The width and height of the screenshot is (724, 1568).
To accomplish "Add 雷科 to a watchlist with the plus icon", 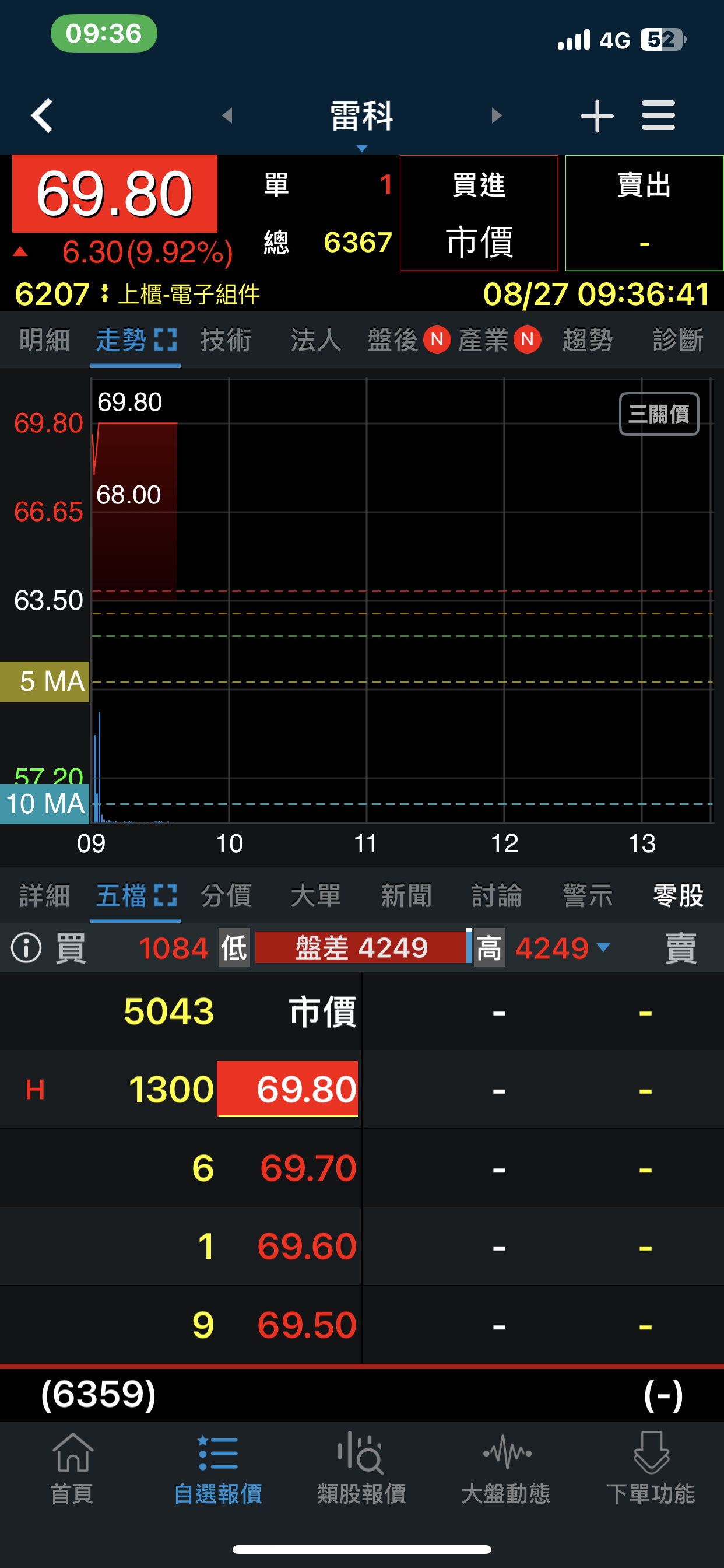I will [596, 115].
